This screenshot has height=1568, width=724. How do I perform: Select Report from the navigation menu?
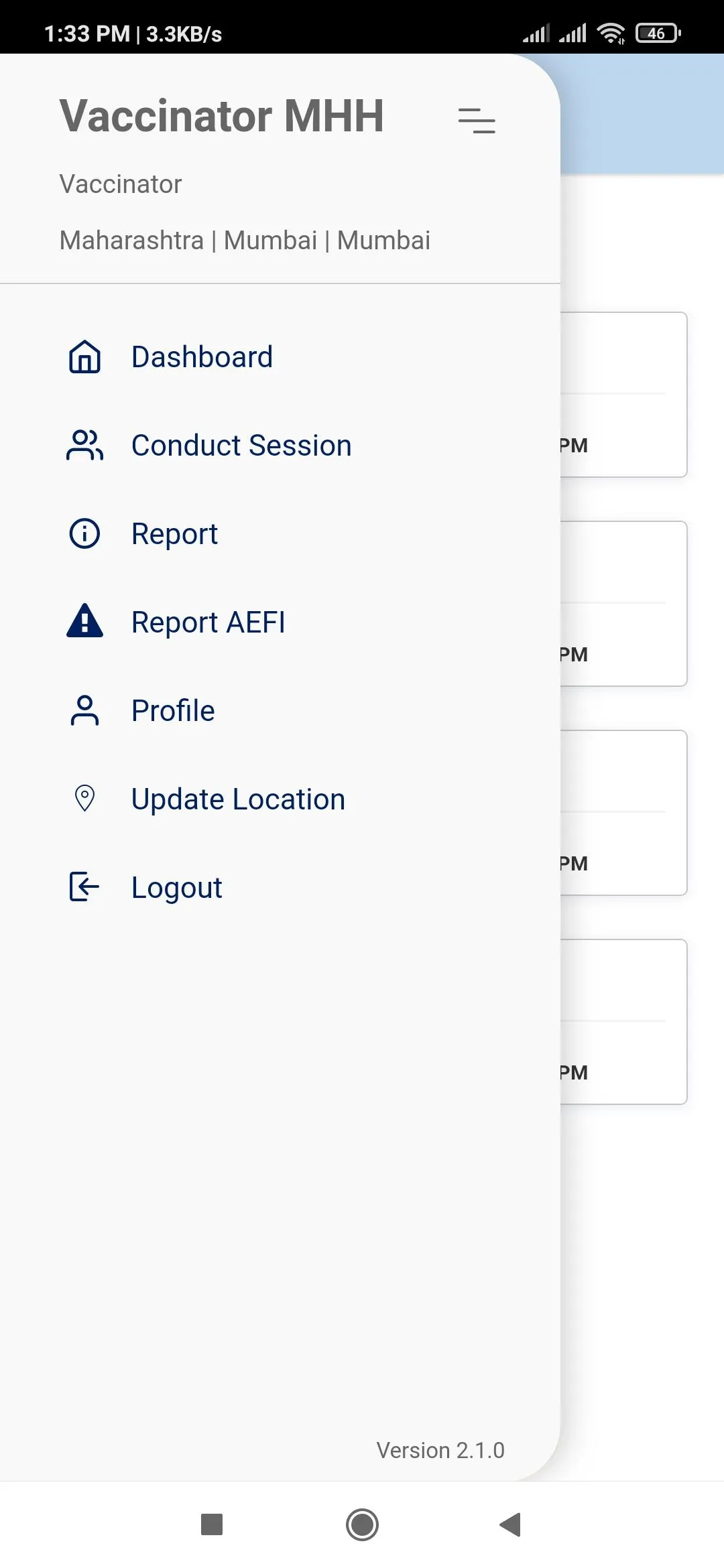tap(174, 533)
